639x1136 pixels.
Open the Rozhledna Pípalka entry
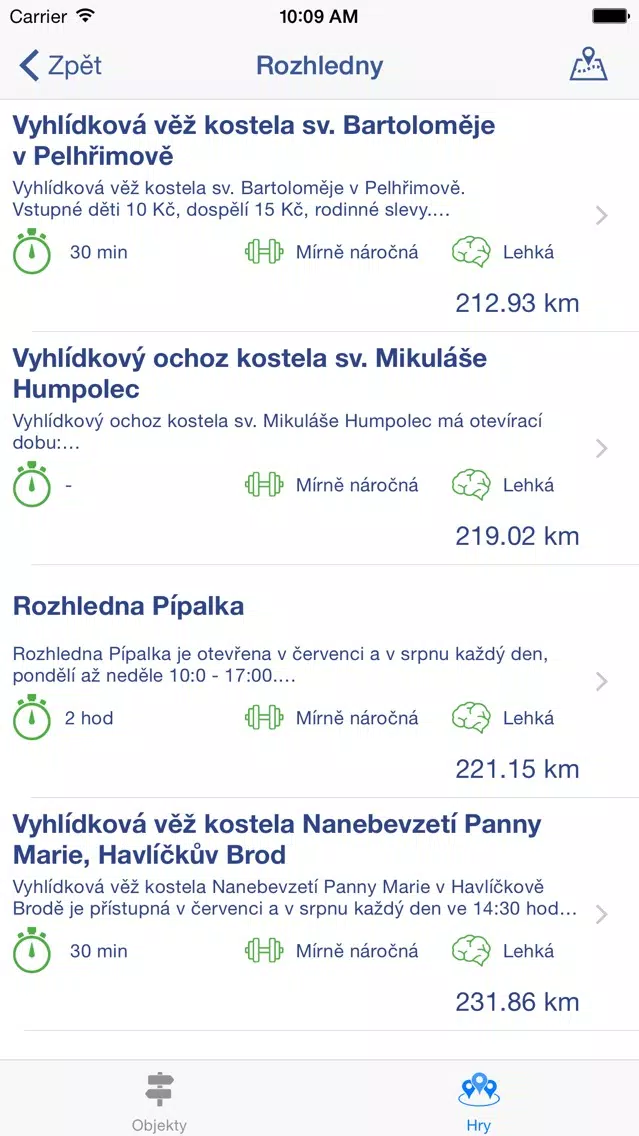320,682
